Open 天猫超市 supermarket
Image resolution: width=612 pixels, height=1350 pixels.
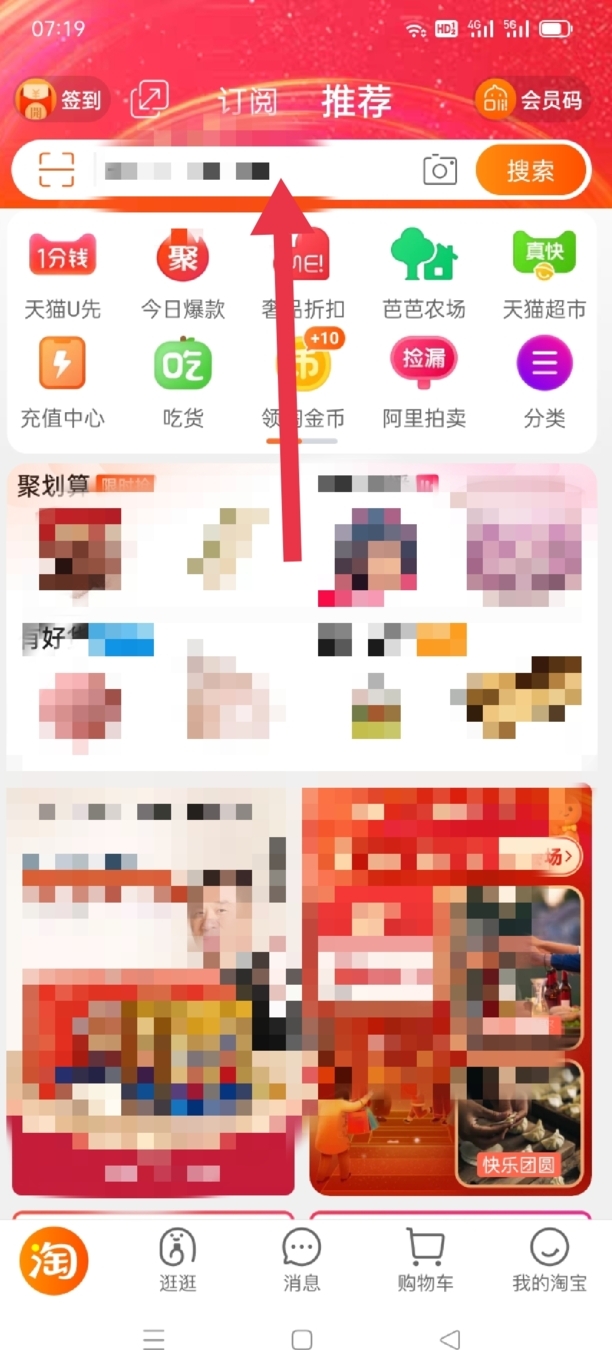pyautogui.click(x=544, y=274)
